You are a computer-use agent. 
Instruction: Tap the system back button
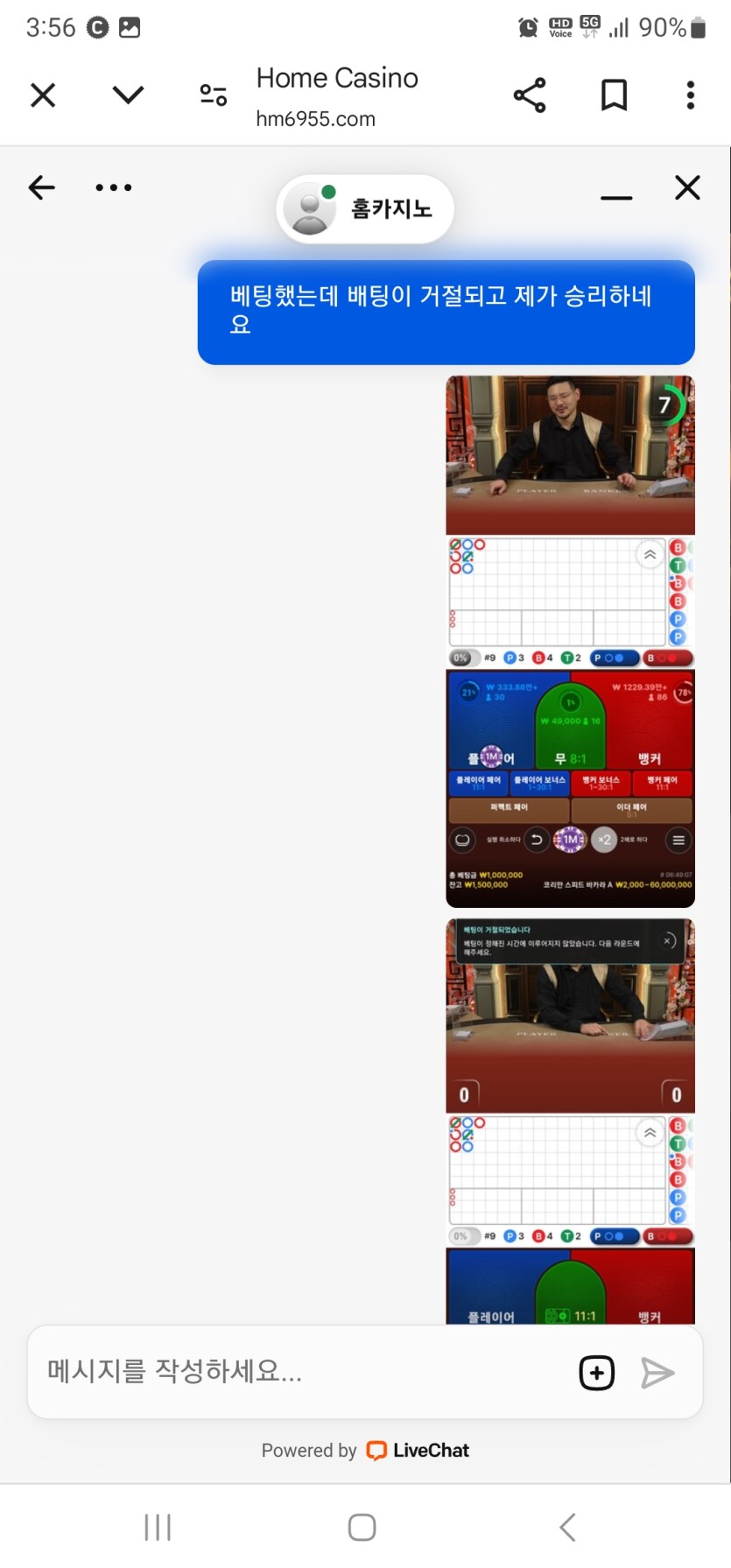click(568, 1527)
